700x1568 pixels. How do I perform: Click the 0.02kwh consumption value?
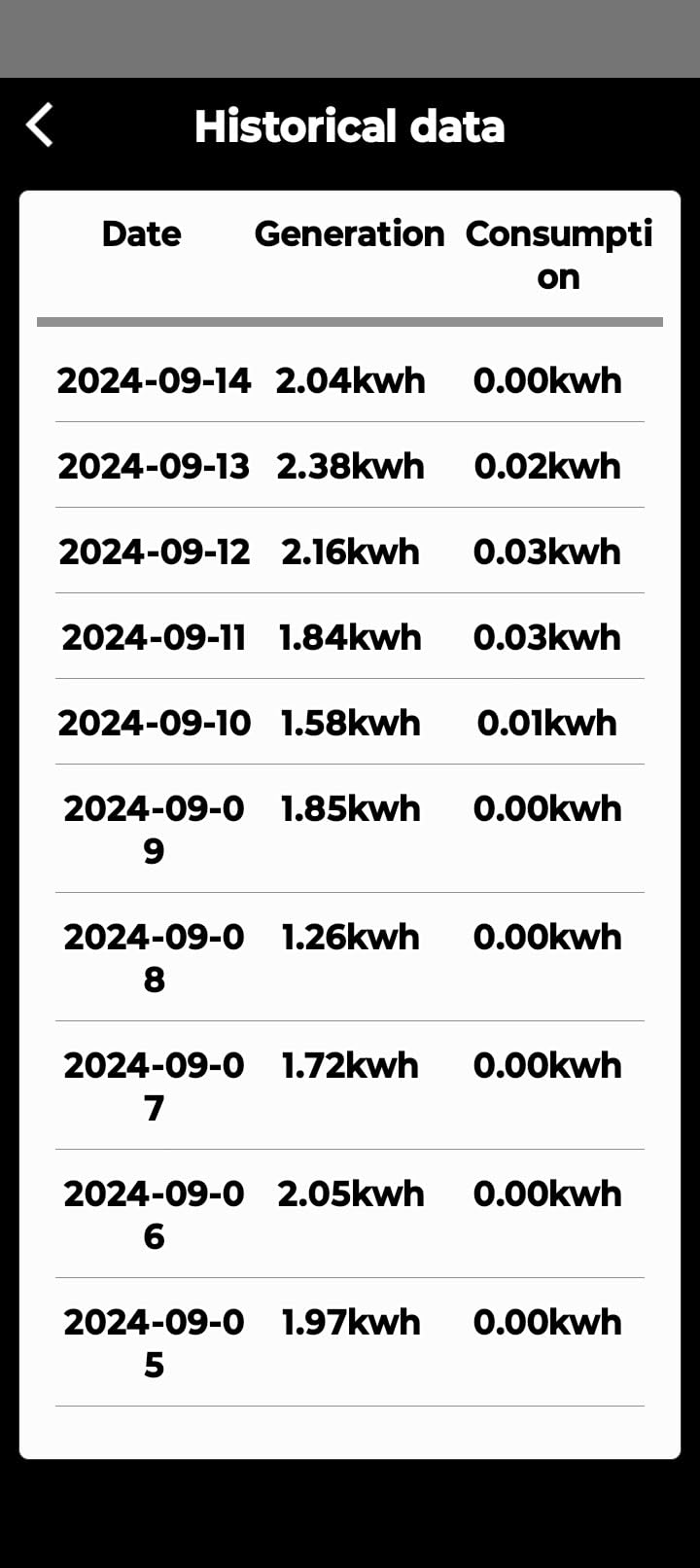point(547,466)
